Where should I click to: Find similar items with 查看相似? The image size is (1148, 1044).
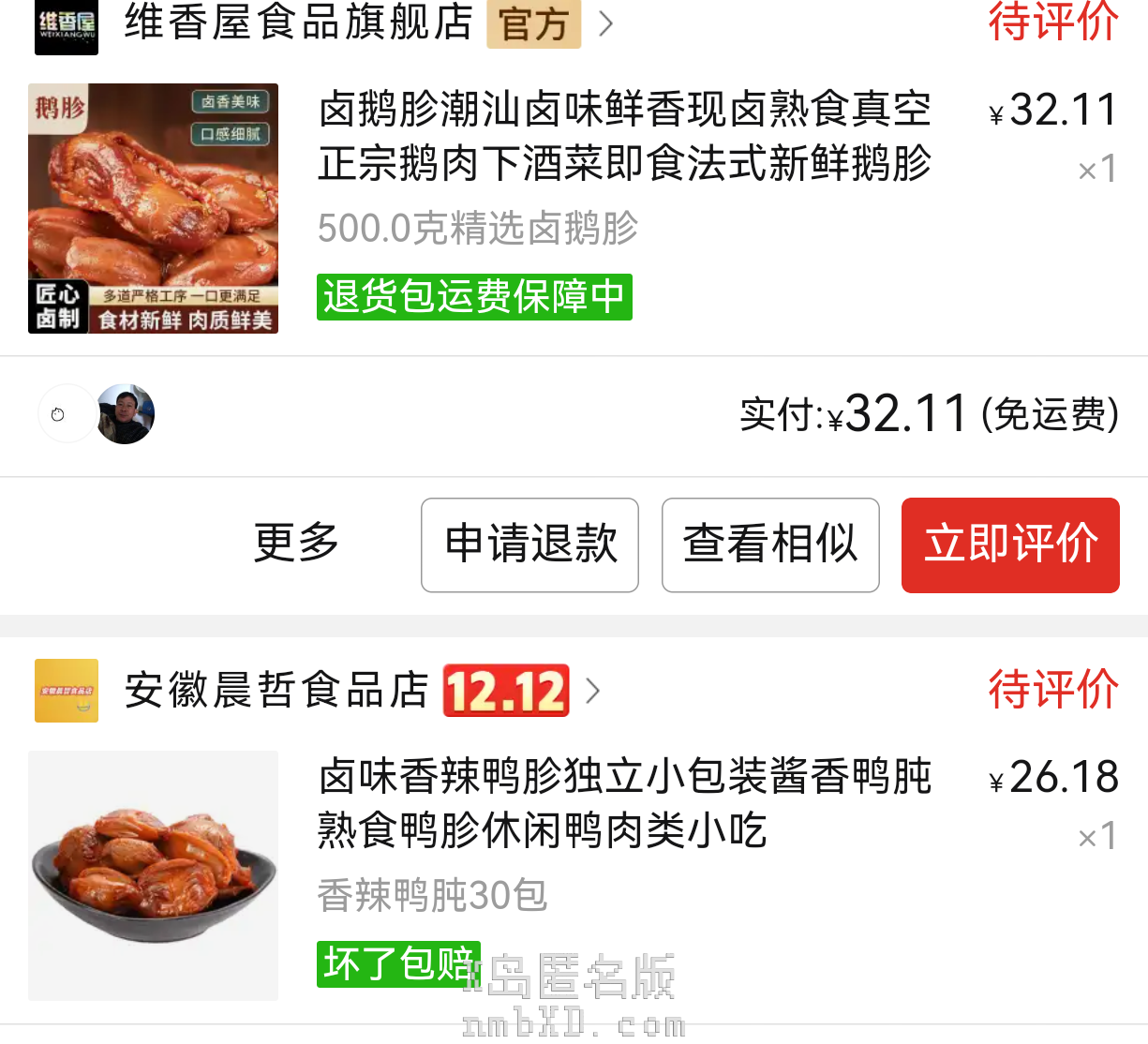[x=770, y=545]
